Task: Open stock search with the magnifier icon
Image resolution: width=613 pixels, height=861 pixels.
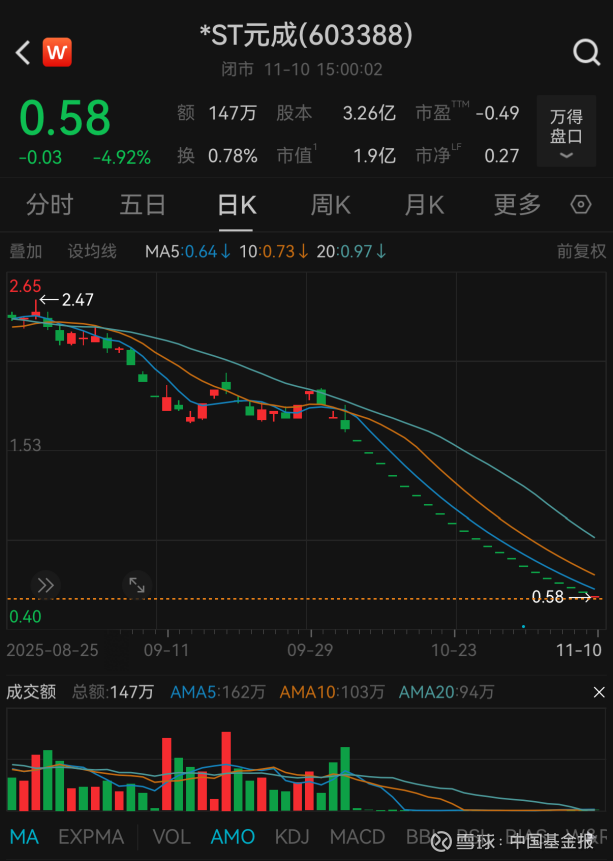Action: (585, 52)
